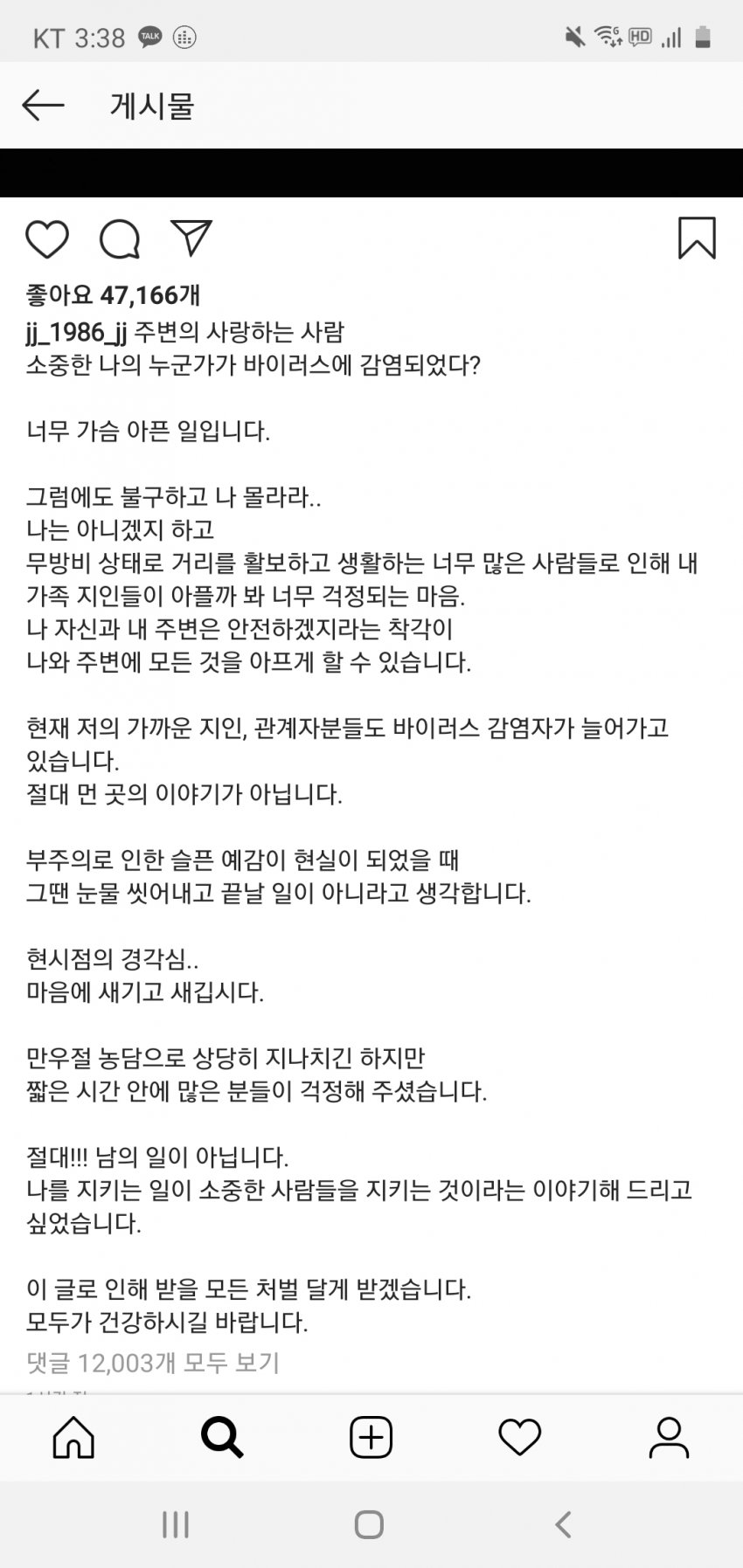The height and width of the screenshot is (1568, 743).
Task: Create a new post with plus tab
Action: (x=371, y=1437)
